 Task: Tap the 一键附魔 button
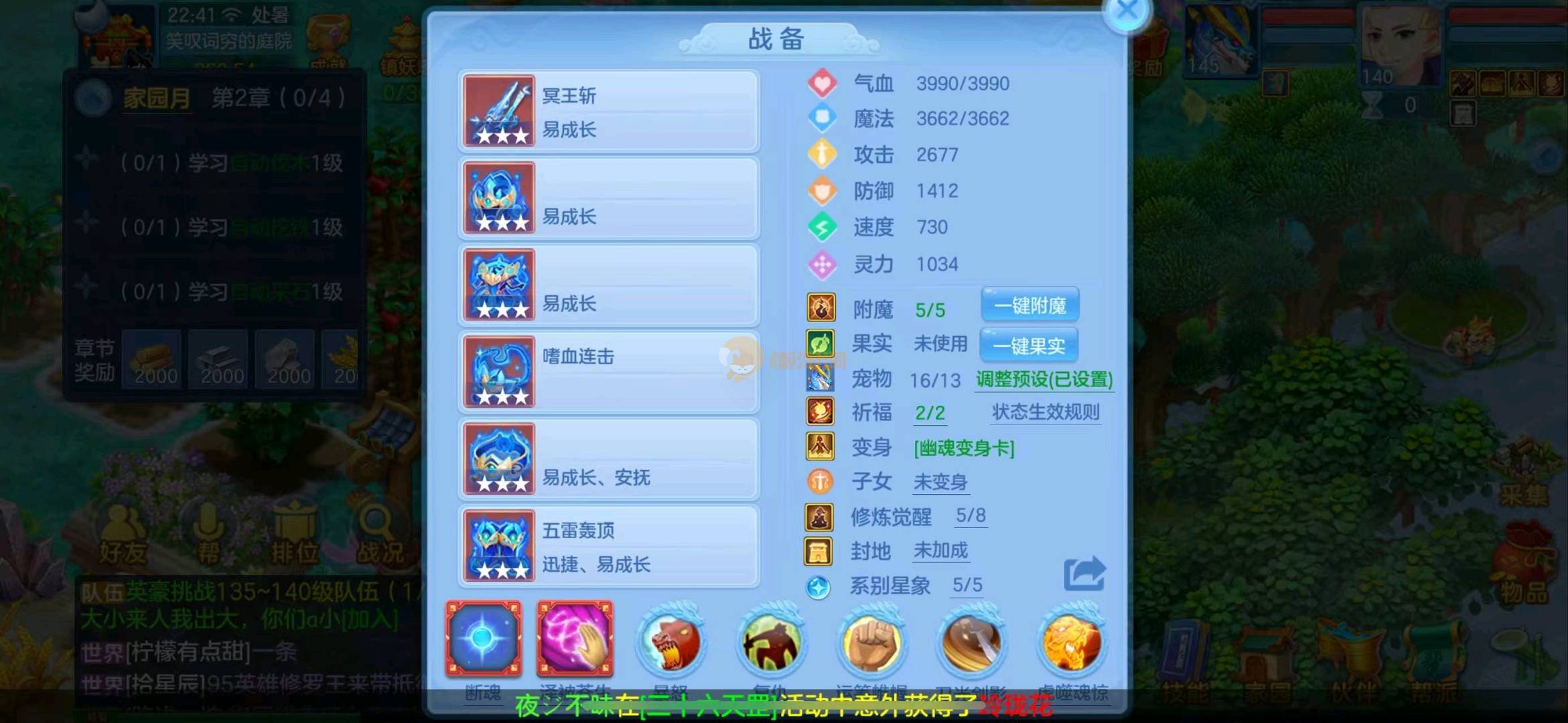(x=1029, y=306)
